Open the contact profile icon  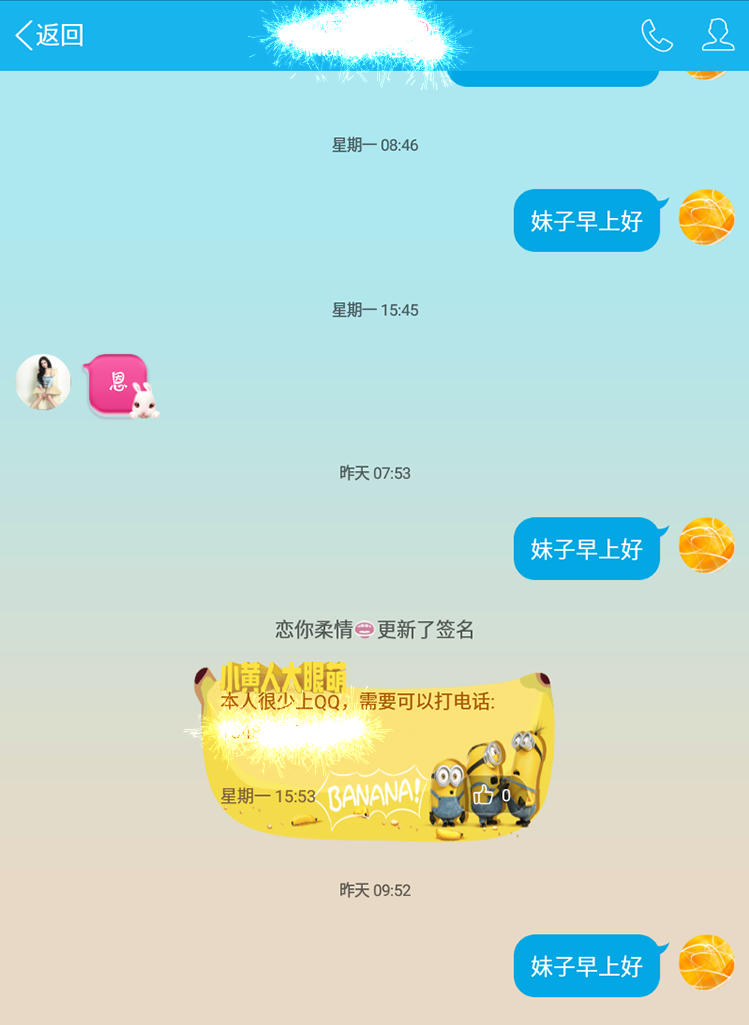click(x=717, y=36)
